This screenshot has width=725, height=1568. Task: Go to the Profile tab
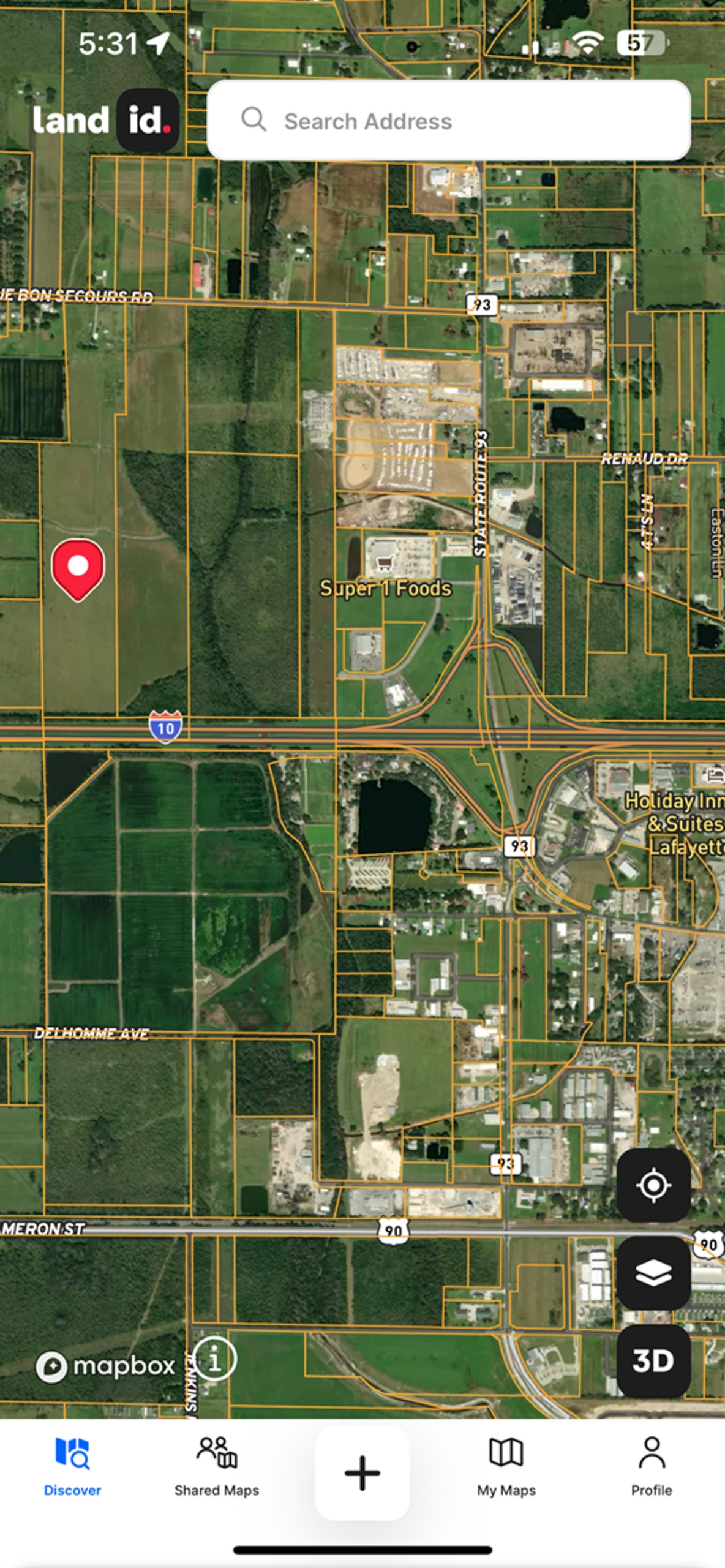pos(652,1468)
